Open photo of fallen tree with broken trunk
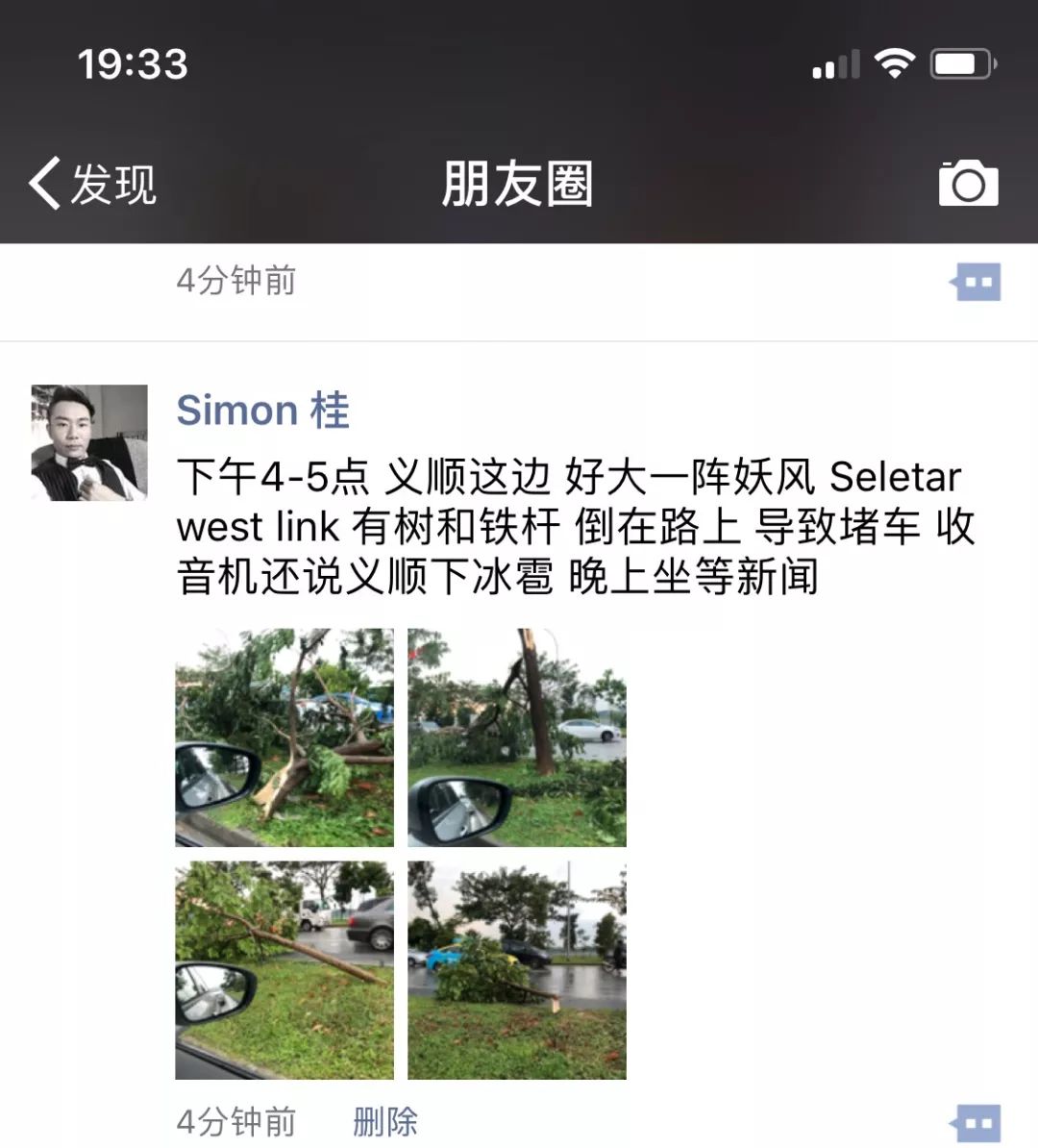The image size is (1038, 1148). point(284,737)
